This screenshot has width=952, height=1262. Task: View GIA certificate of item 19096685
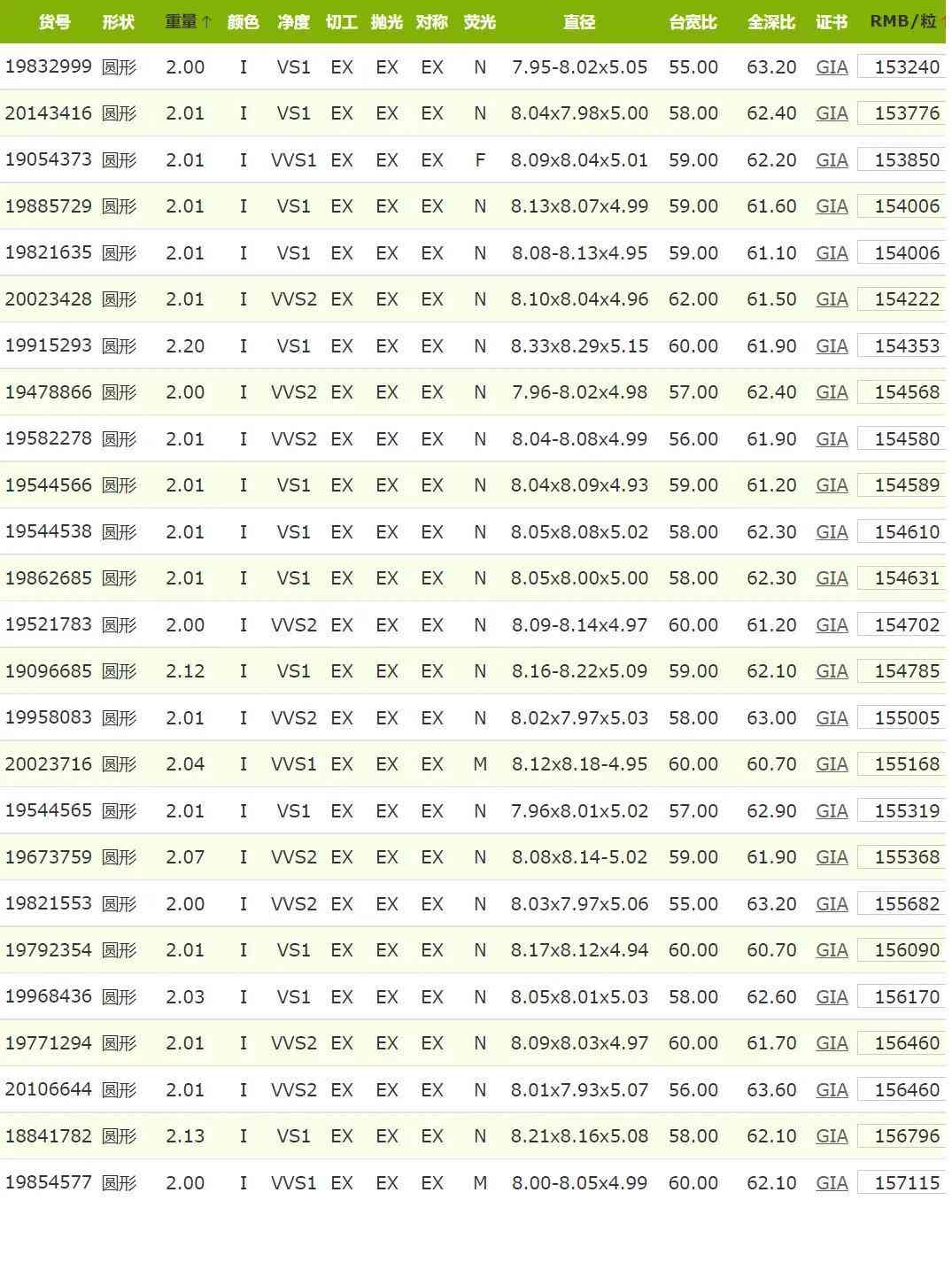pyautogui.click(x=831, y=671)
